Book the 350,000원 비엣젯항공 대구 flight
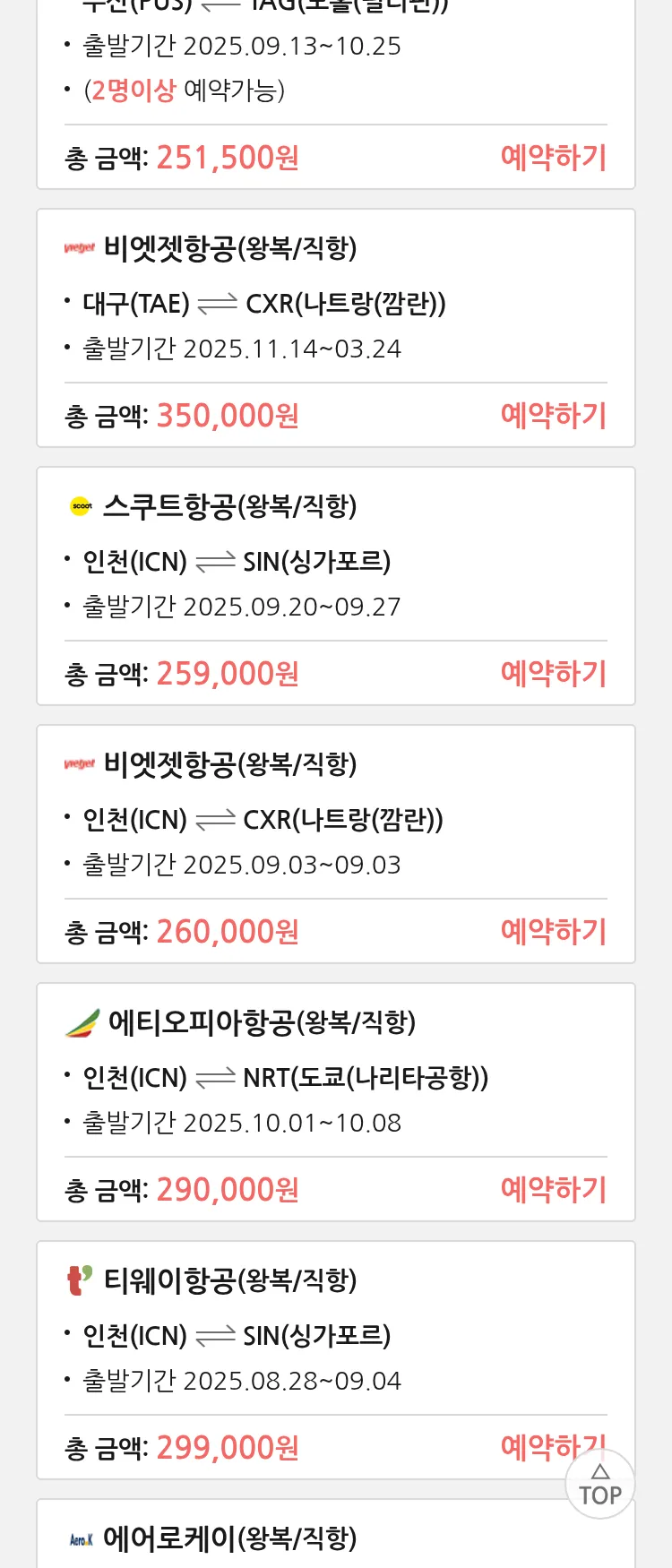672x1568 pixels. click(x=553, y=416)
